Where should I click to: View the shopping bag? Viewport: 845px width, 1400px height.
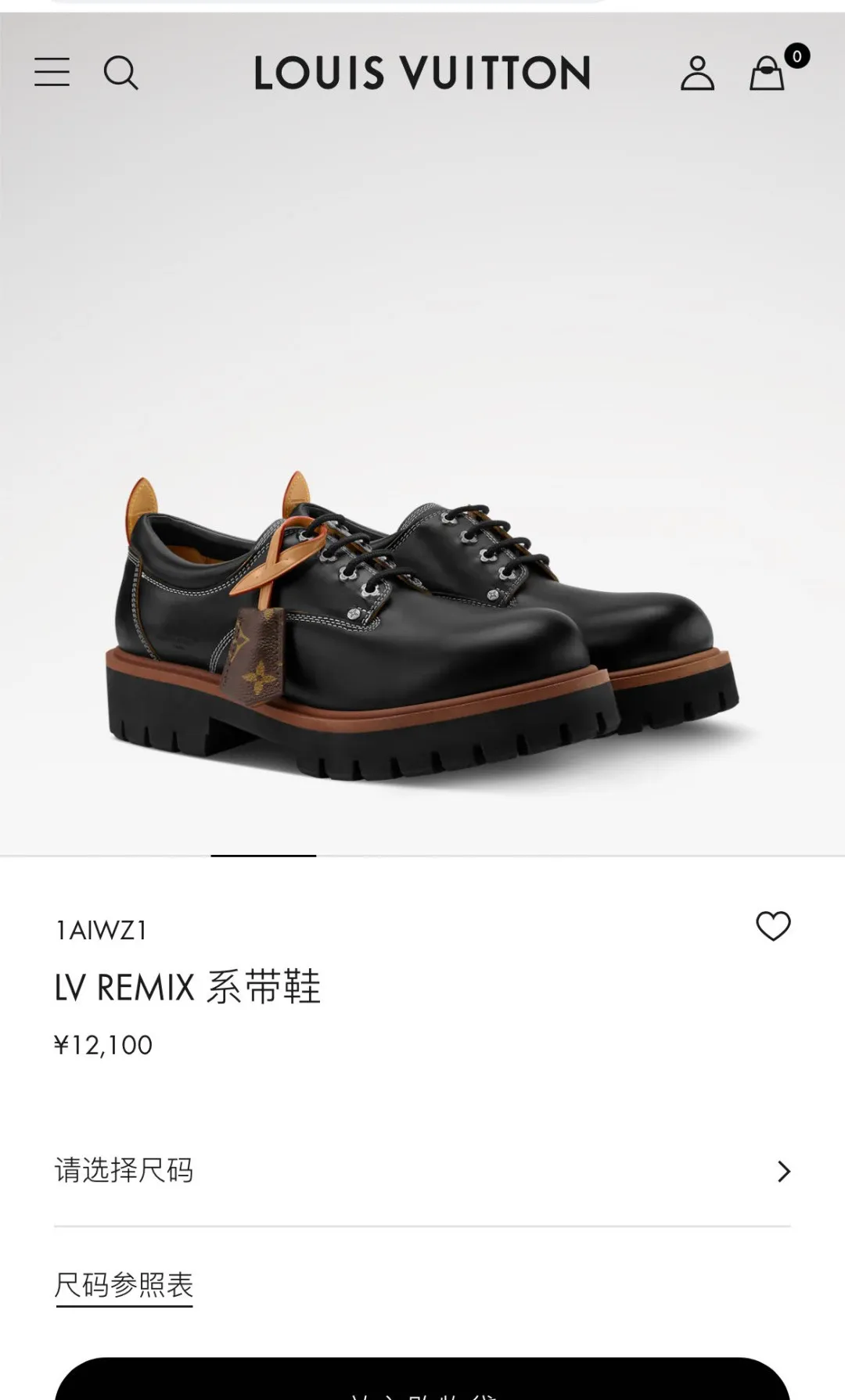(768, 74)
